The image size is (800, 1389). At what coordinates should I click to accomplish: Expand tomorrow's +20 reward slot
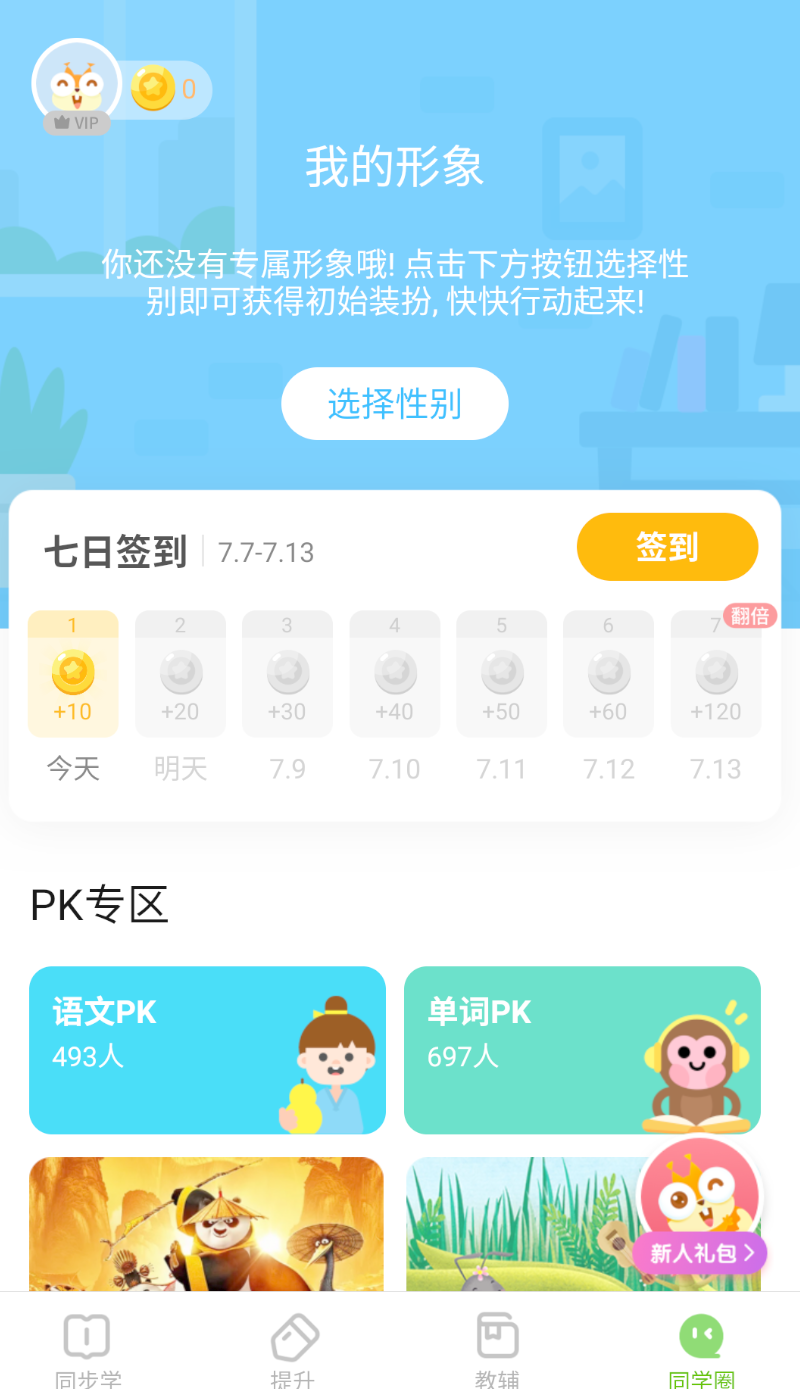180,673
